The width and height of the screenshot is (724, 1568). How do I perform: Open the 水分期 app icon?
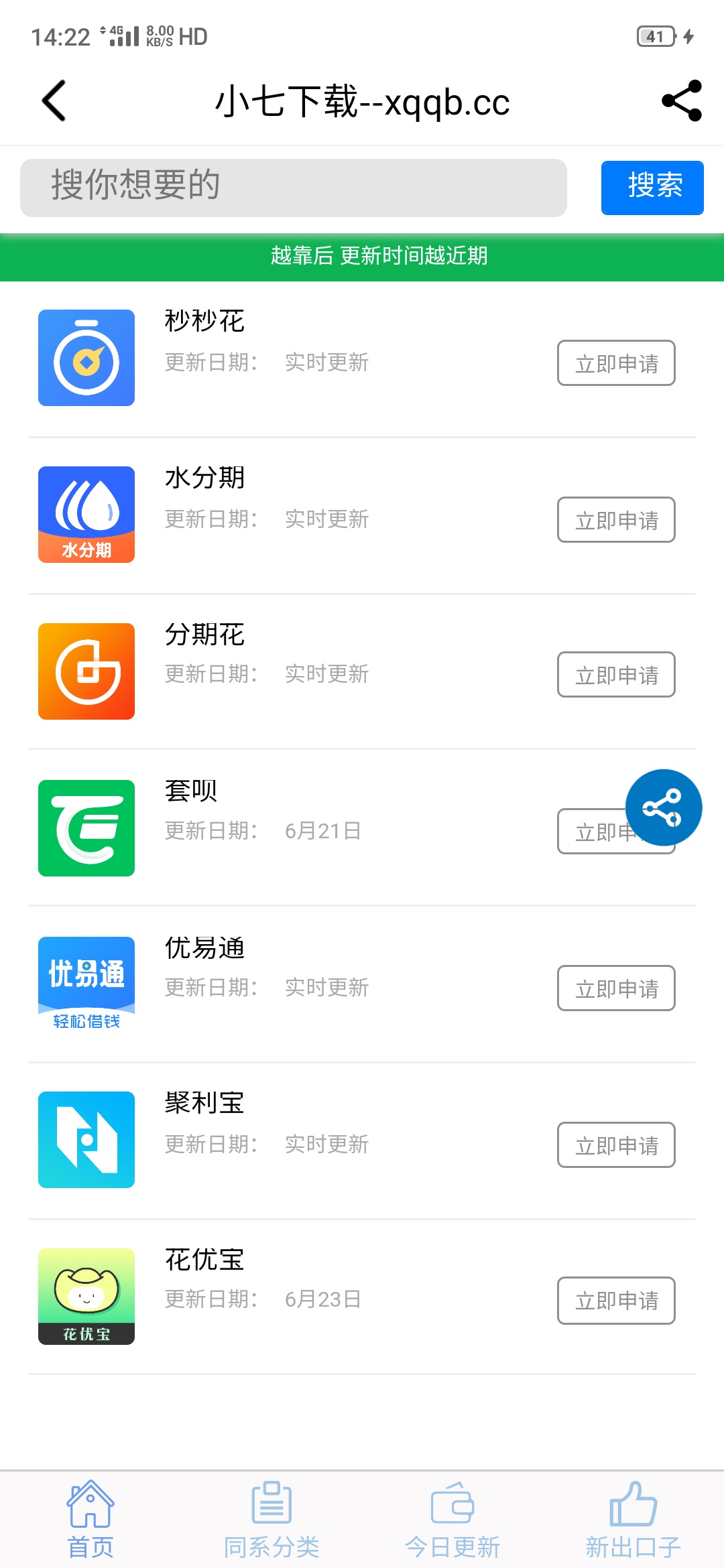coord(86,515)
